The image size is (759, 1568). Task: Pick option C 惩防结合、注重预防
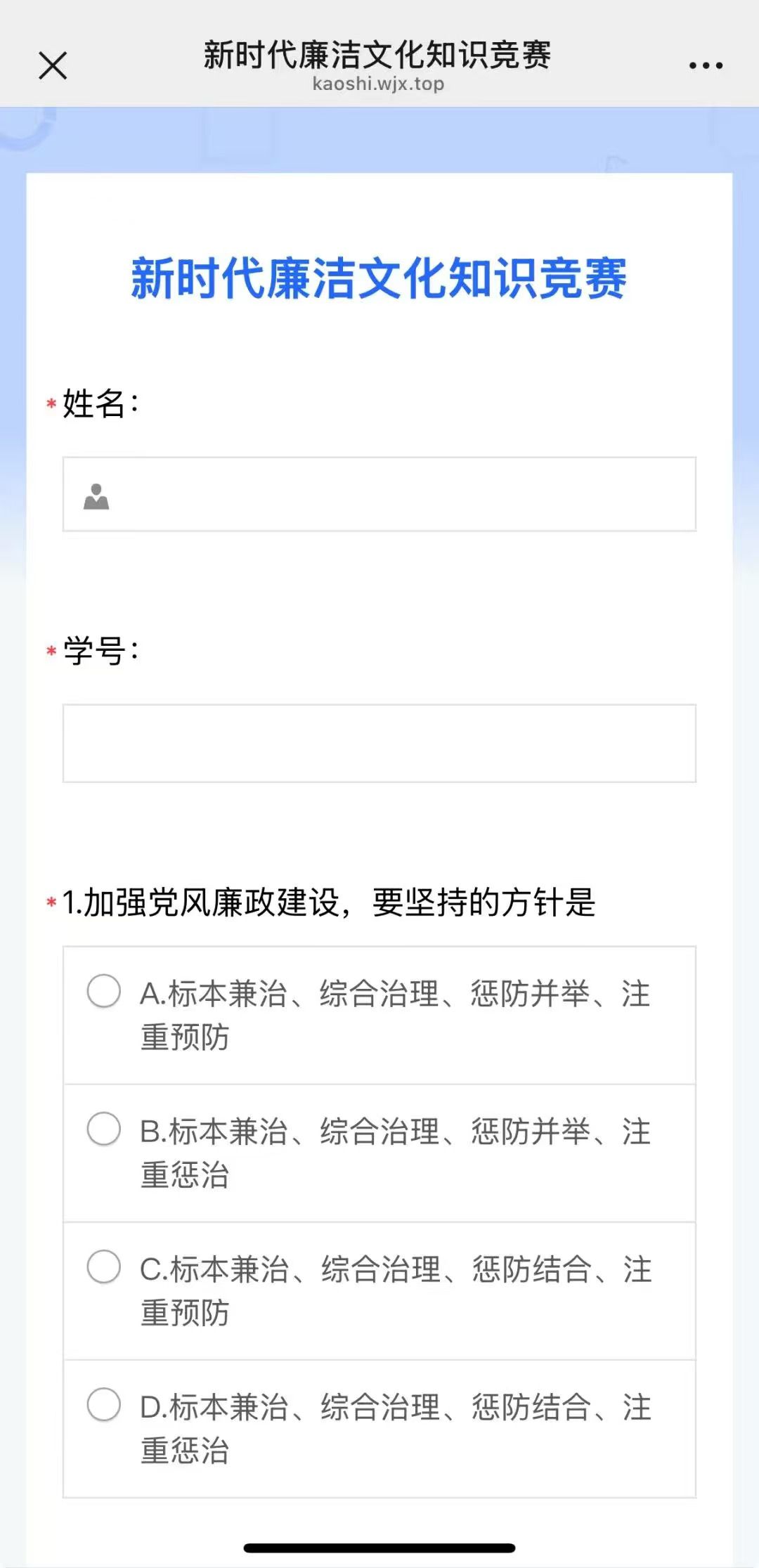coord(104,1266)
